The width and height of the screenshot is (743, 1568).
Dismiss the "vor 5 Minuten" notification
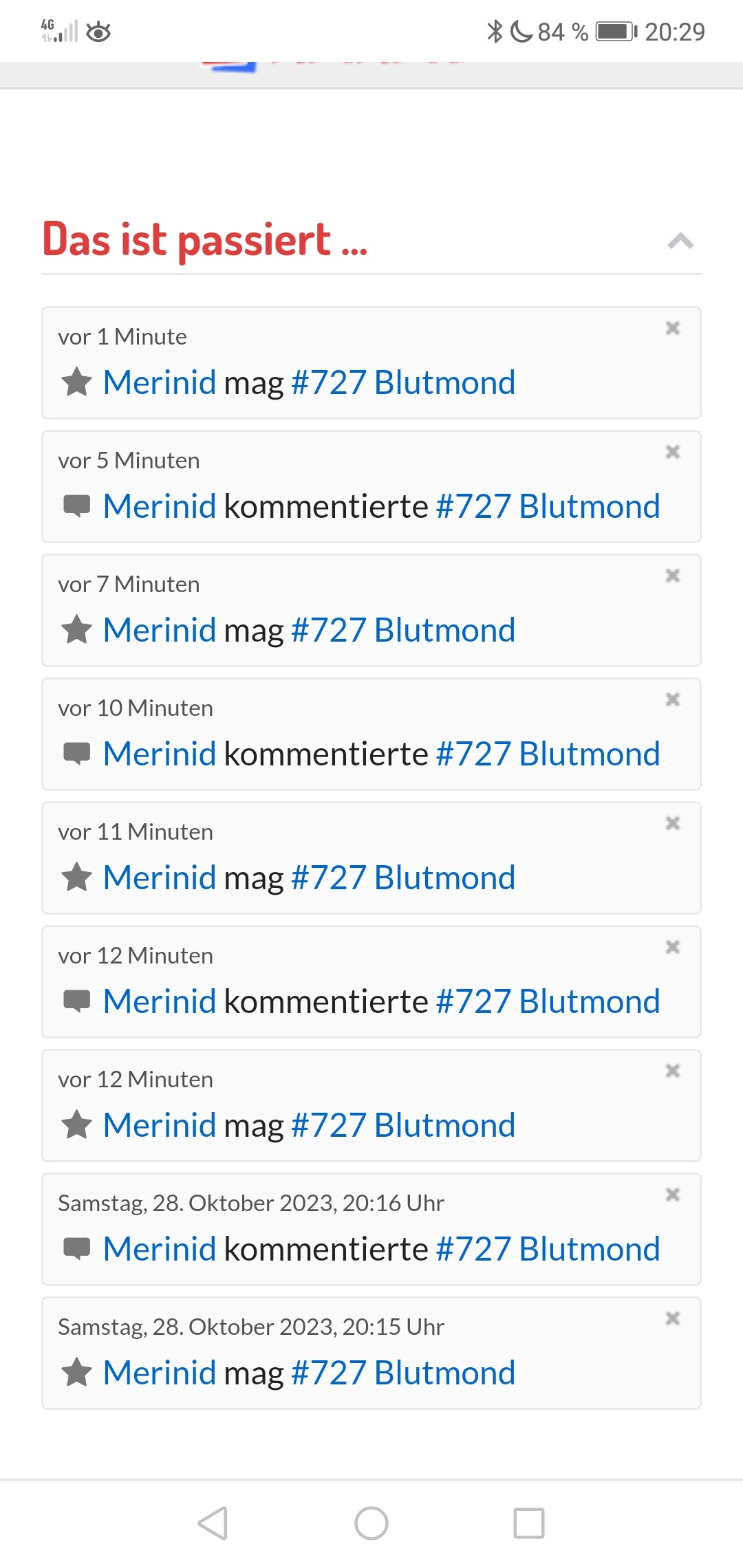tap(673, 452)
